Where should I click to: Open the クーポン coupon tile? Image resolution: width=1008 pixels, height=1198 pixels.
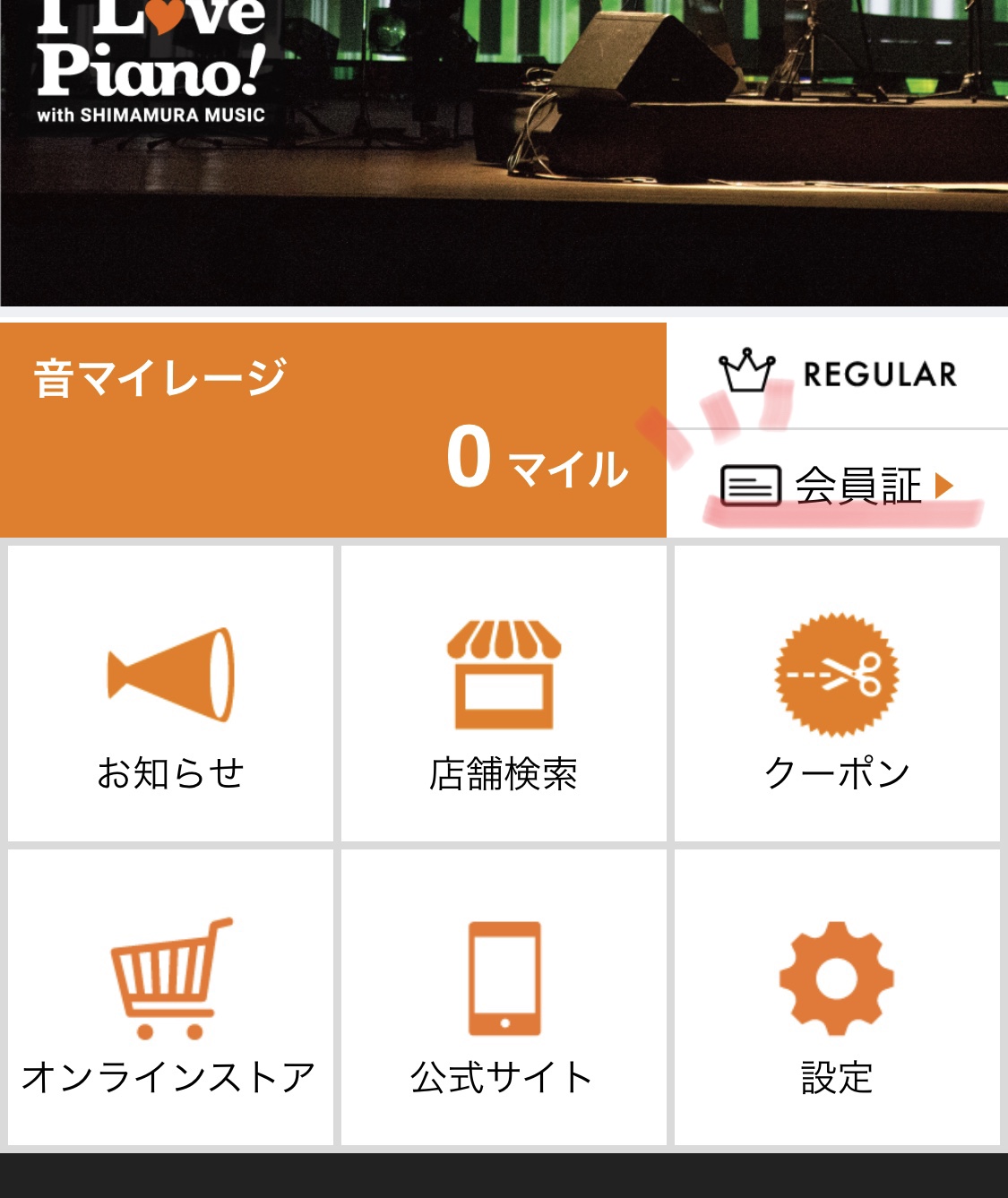(x=837, y=694)
